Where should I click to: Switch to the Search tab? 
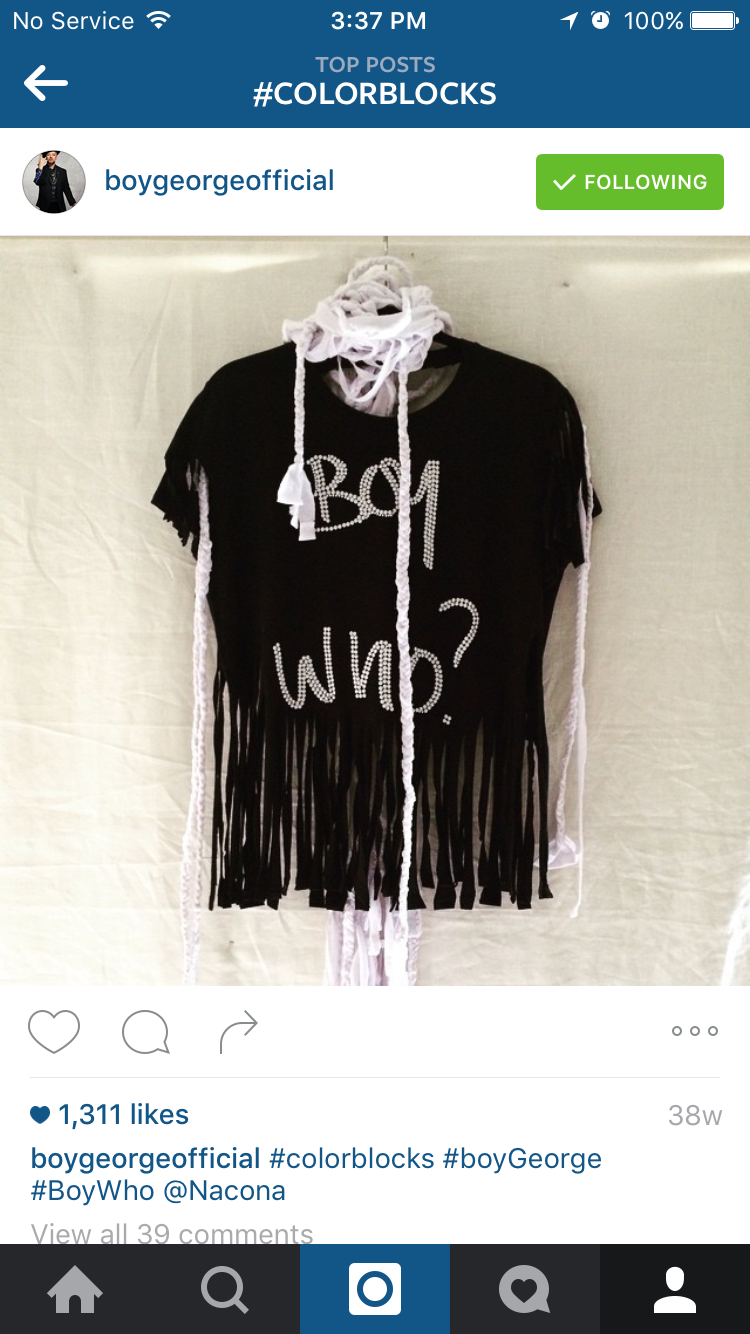(225, 1289)
